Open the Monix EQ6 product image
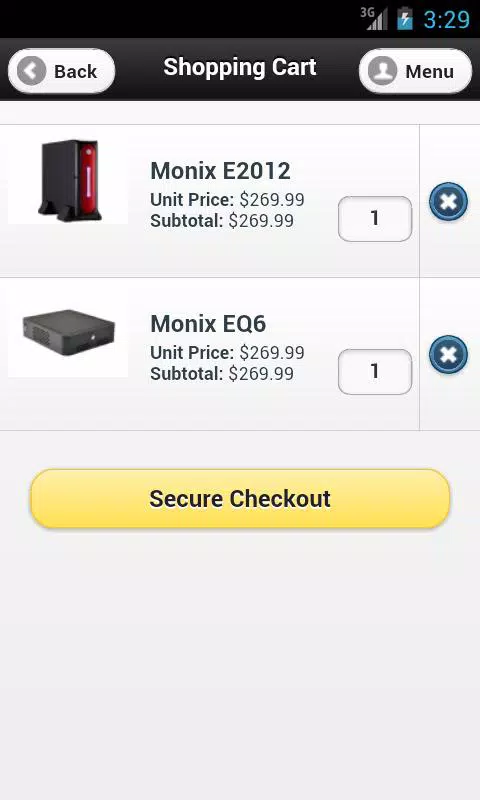 click(x=68, y=333)
